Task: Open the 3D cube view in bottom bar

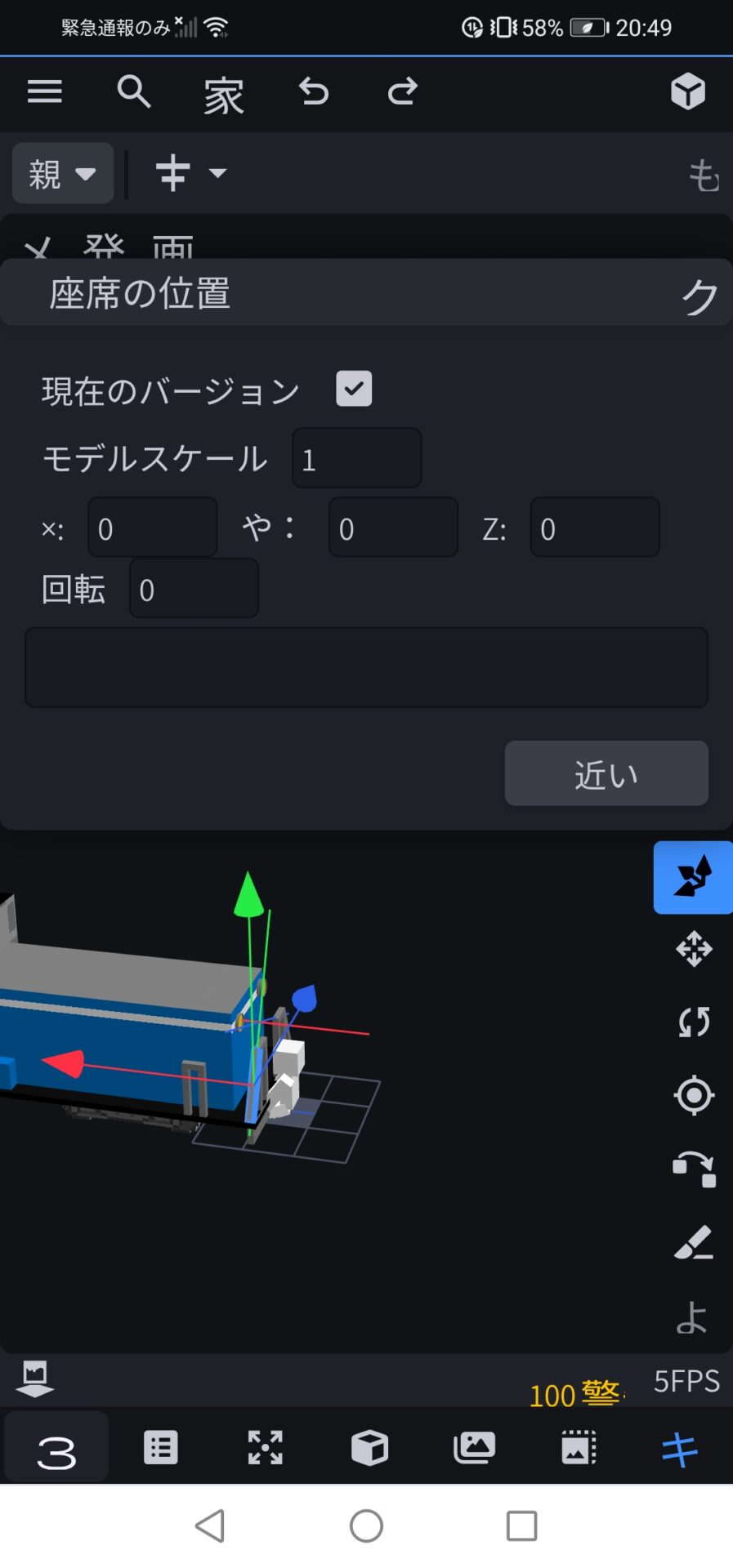Action: pos(369,1446)
